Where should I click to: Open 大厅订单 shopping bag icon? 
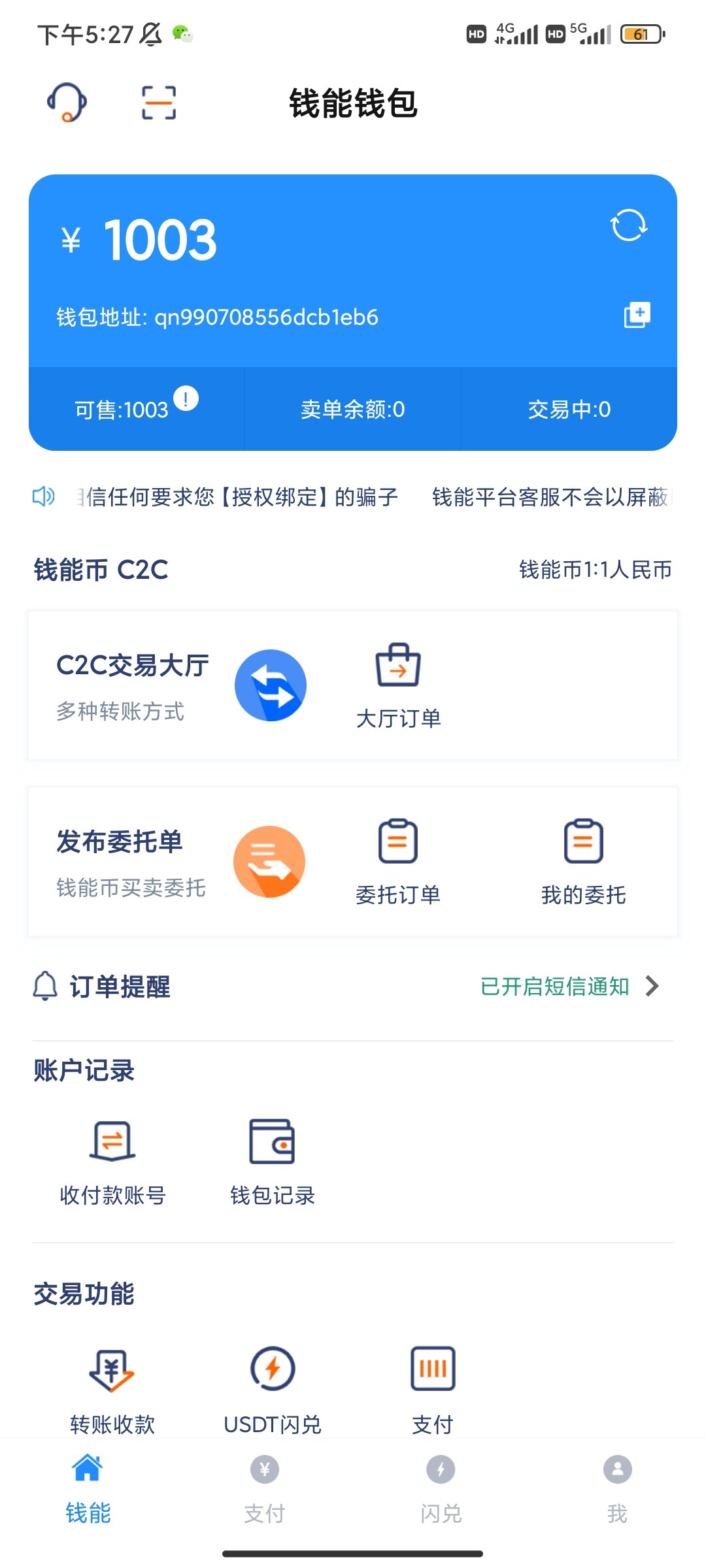click(399, 668)
